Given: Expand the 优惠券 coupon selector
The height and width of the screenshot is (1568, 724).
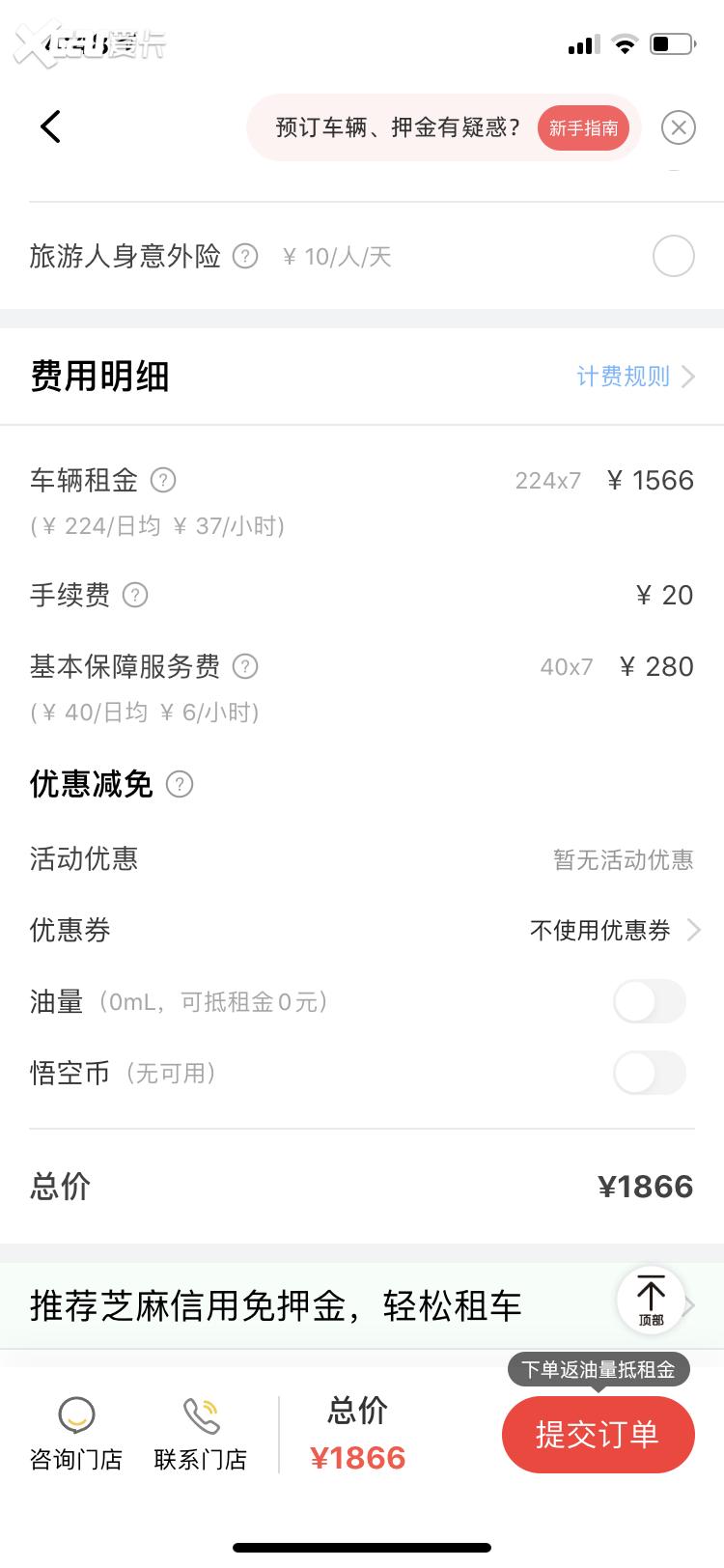Looking at the screenshot, I should click(693, 930).
